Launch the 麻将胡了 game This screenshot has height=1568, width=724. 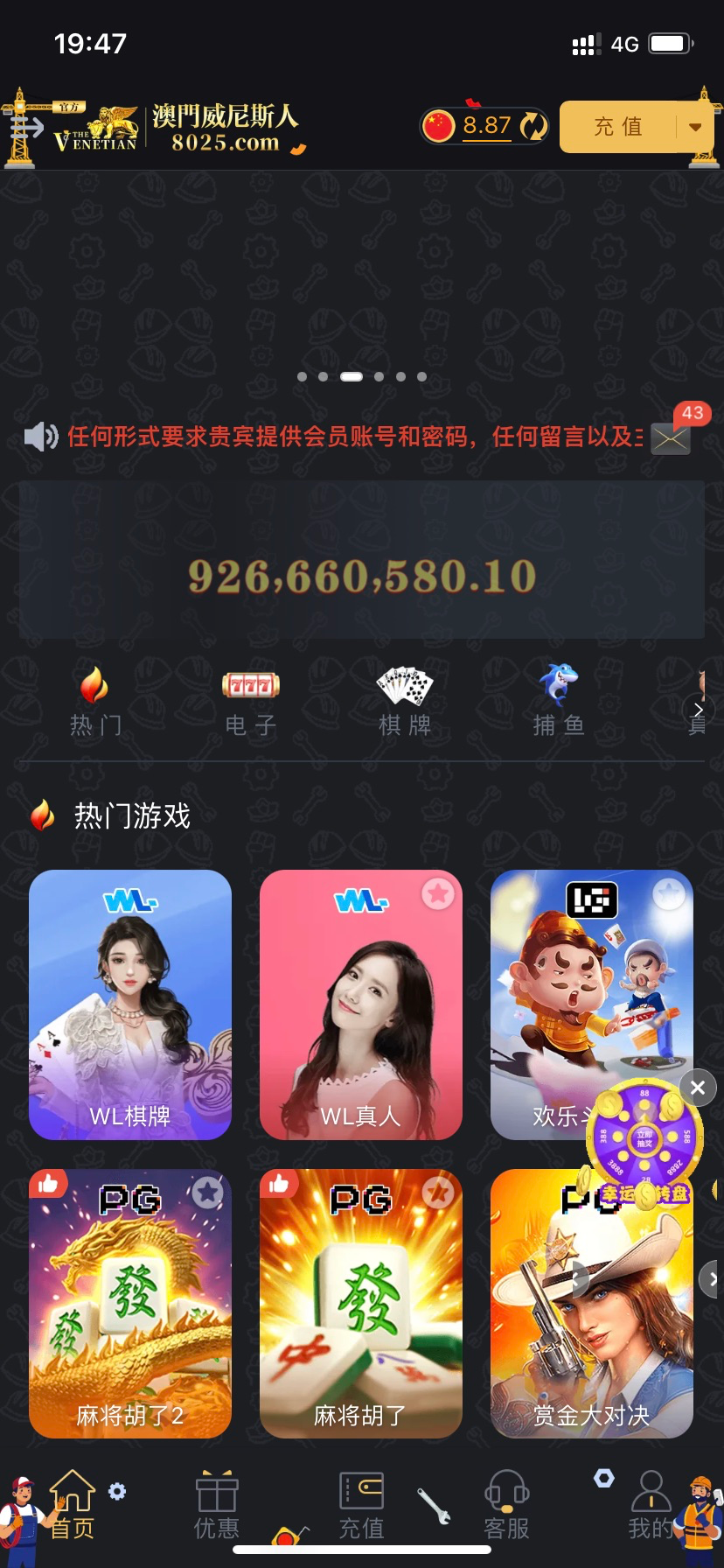click(x=360, y=1304)
